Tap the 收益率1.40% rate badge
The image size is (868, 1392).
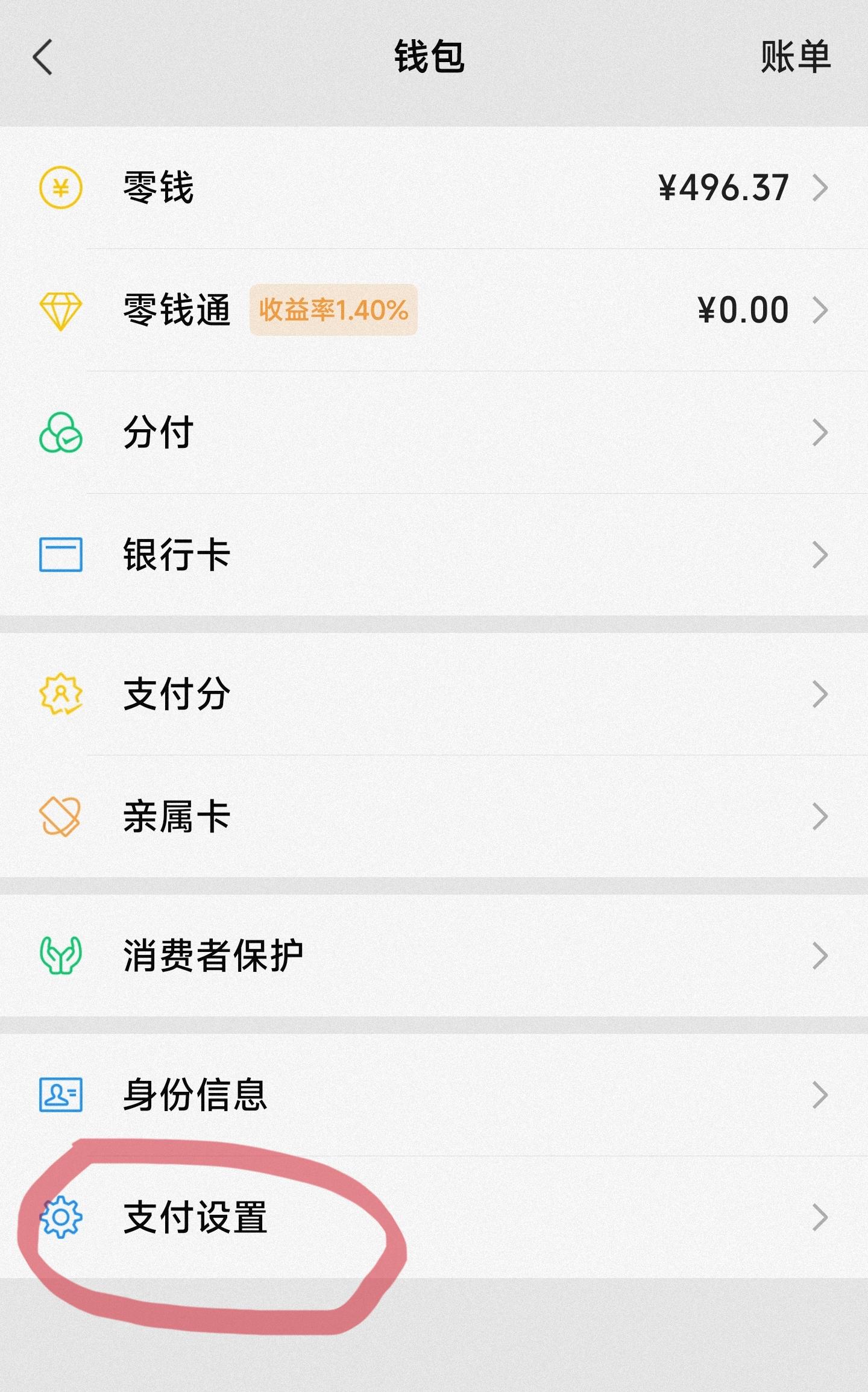(x=333, y=309)
